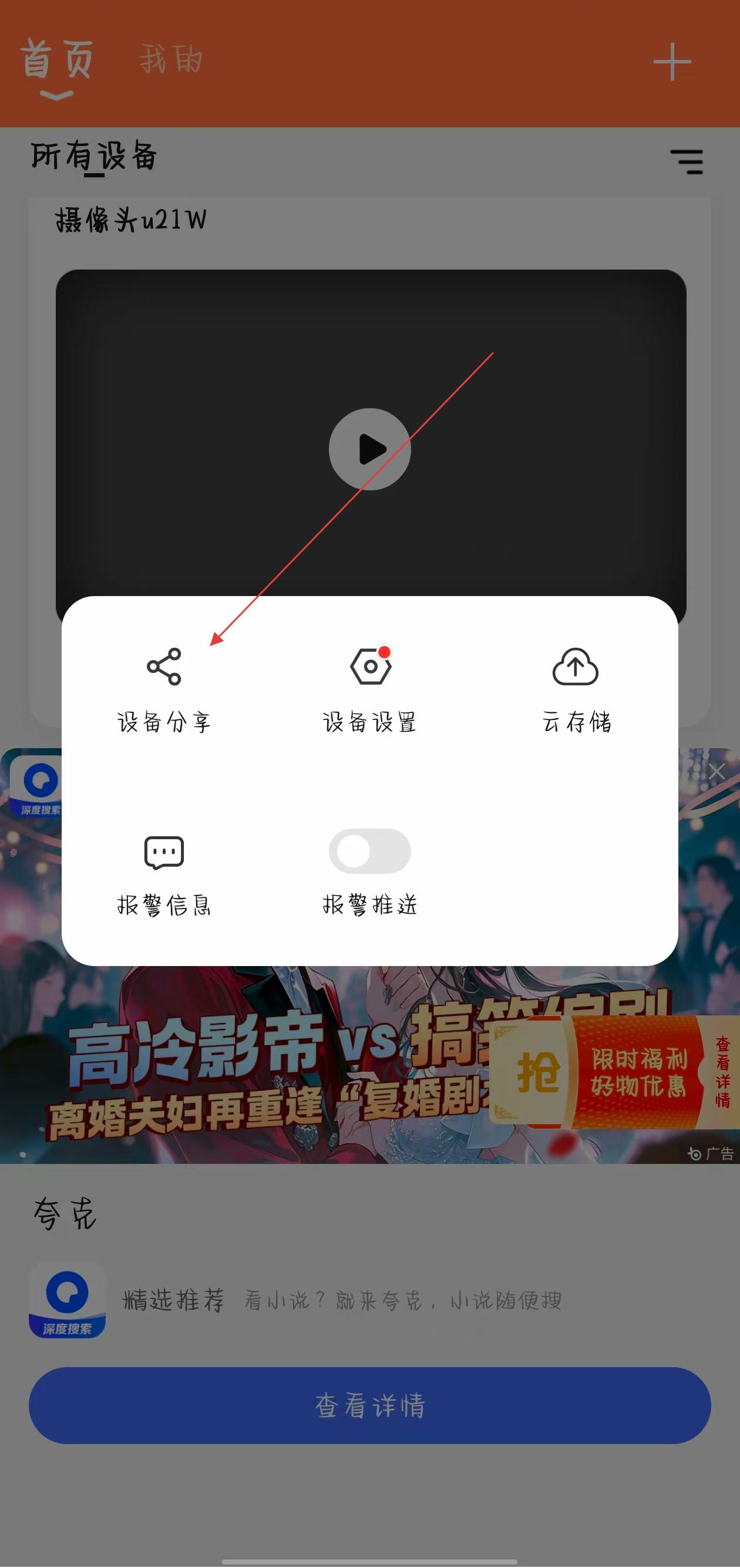The height and width of the screenshot is (1568, 740).
Task: Tap the 查看详情 button
Action: pyautogui.click(x=370, y=1405)
